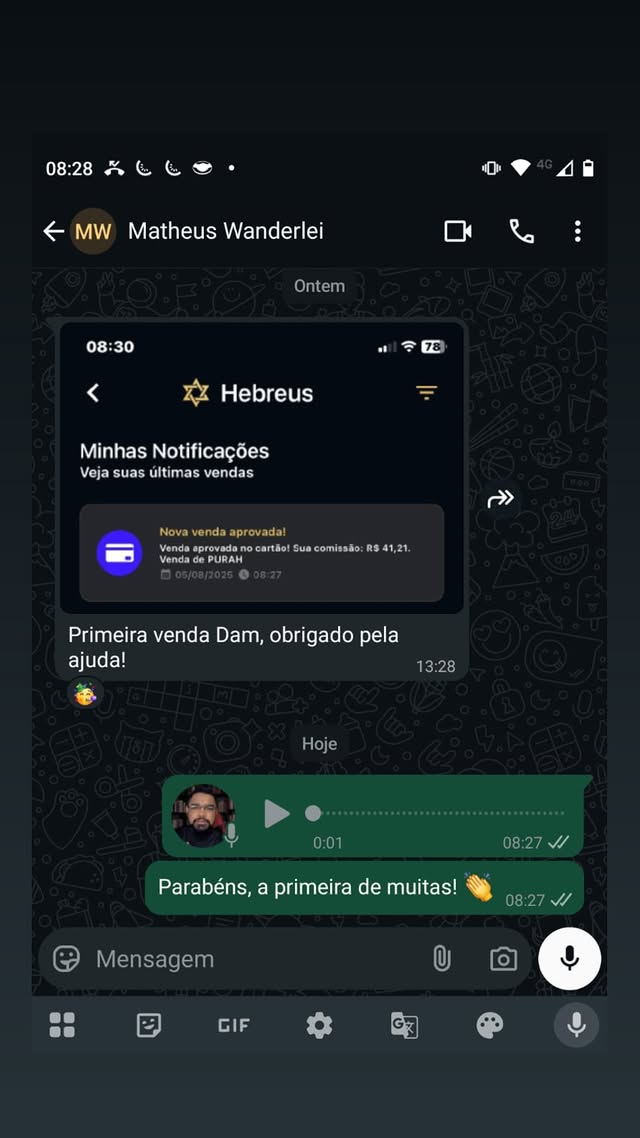Go back to the chat list

point(53,231)
